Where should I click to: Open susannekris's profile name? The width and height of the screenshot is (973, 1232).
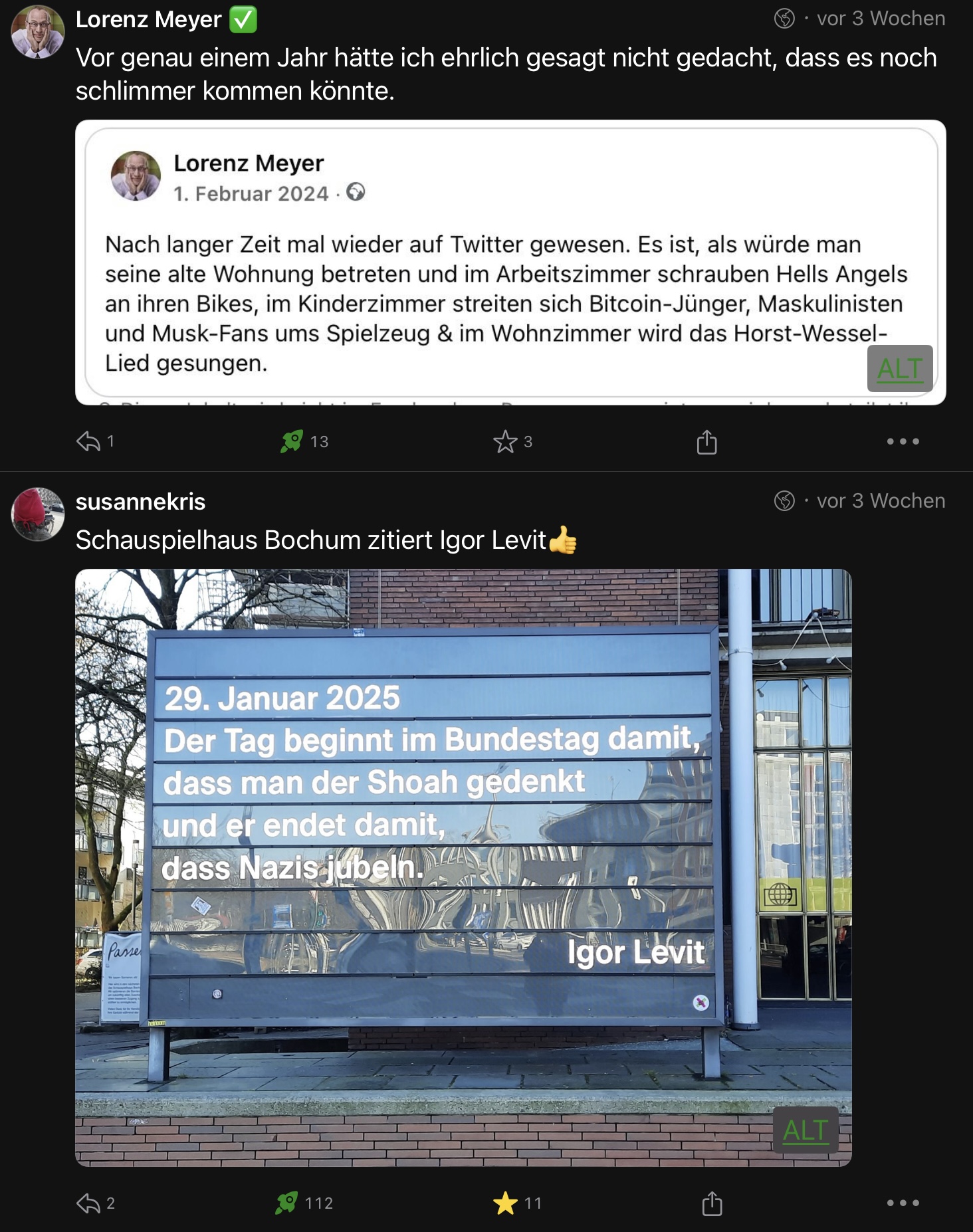click(x=140, y=502)
